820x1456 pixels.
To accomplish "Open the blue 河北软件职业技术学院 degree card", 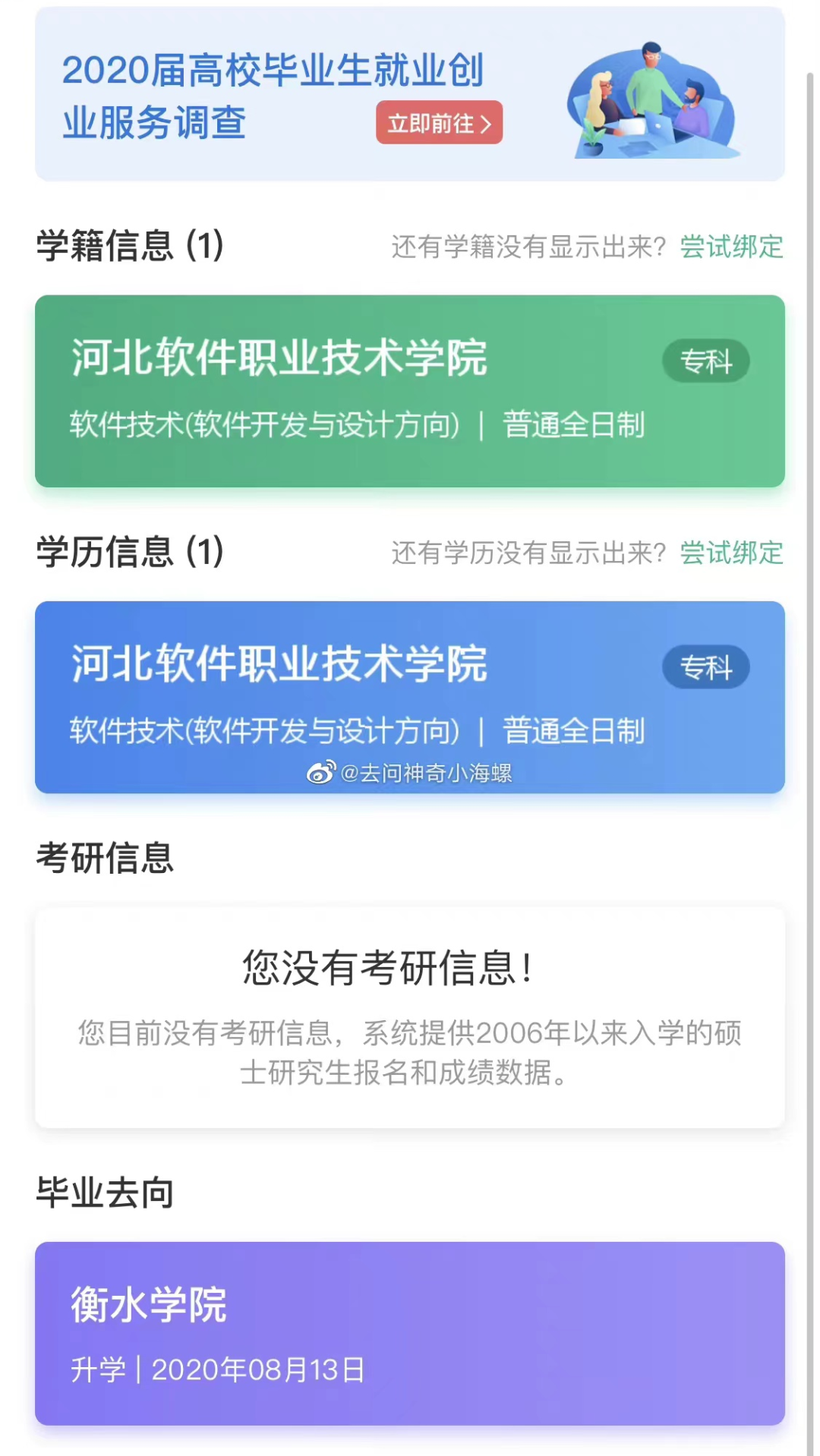I will point(409,697).
